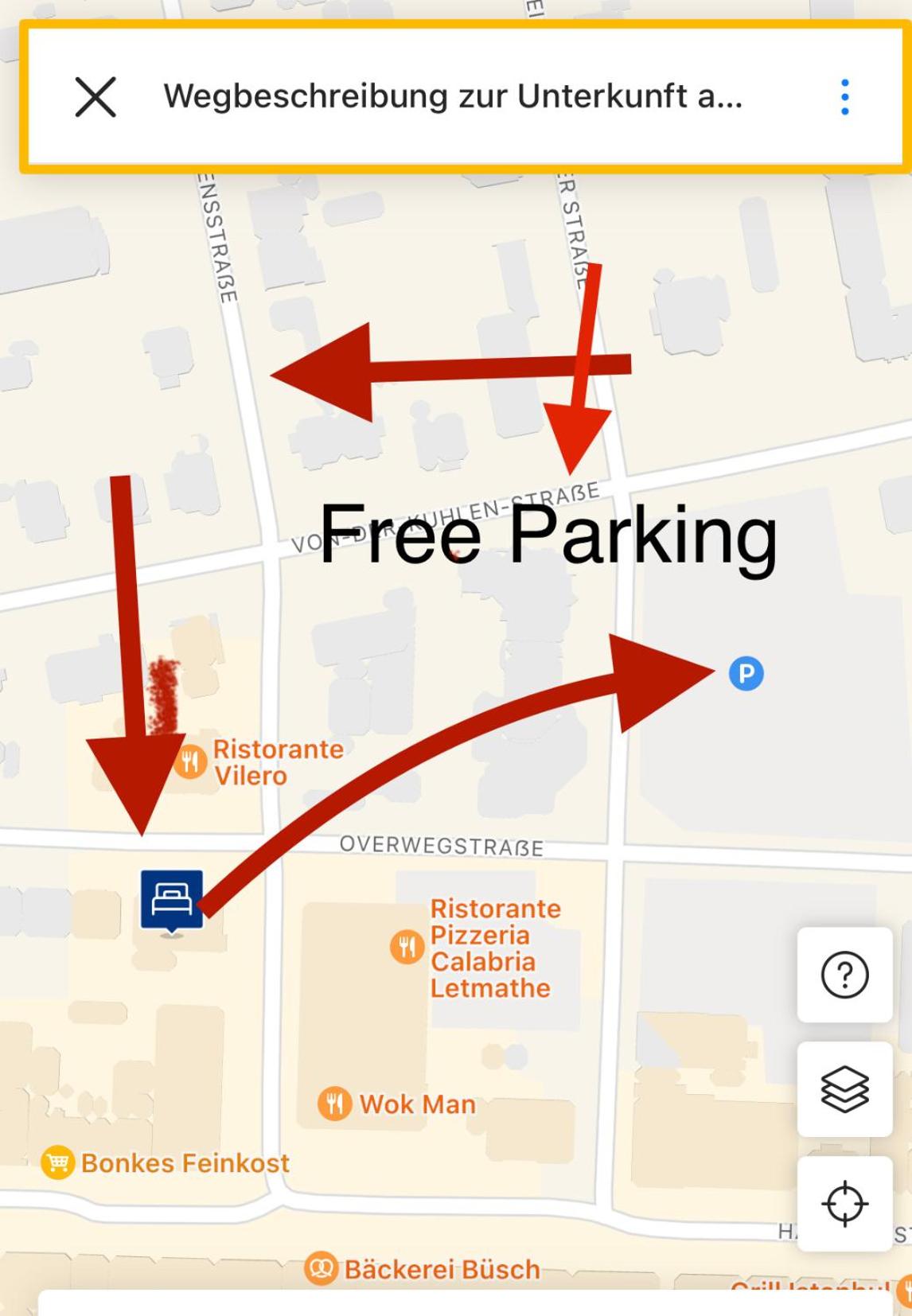The image size is (912, 1316).
Task: Select Ristorante Vilero on the map
Action: 191,762
